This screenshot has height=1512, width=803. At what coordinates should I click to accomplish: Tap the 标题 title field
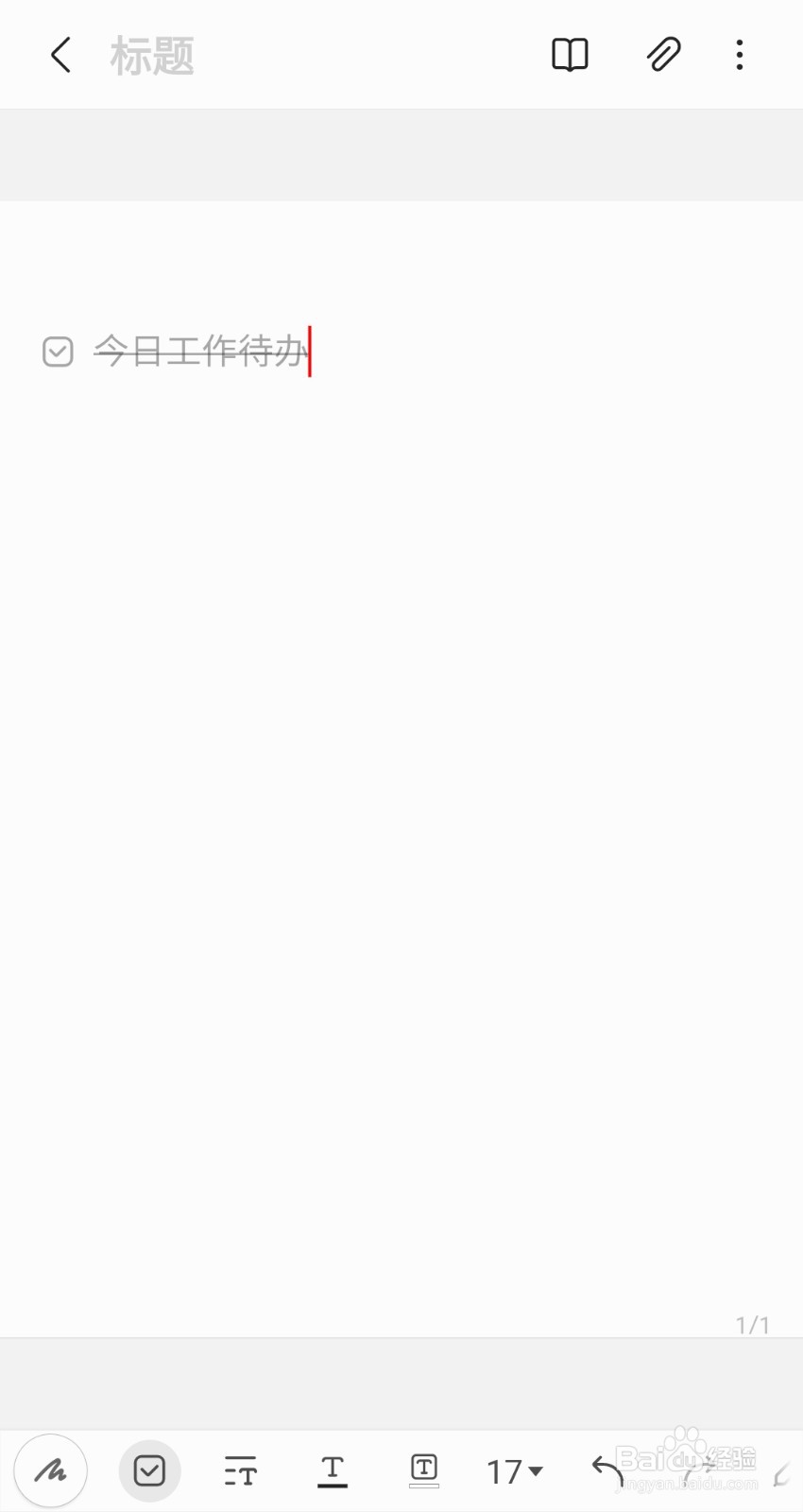(x=153, y=55)
